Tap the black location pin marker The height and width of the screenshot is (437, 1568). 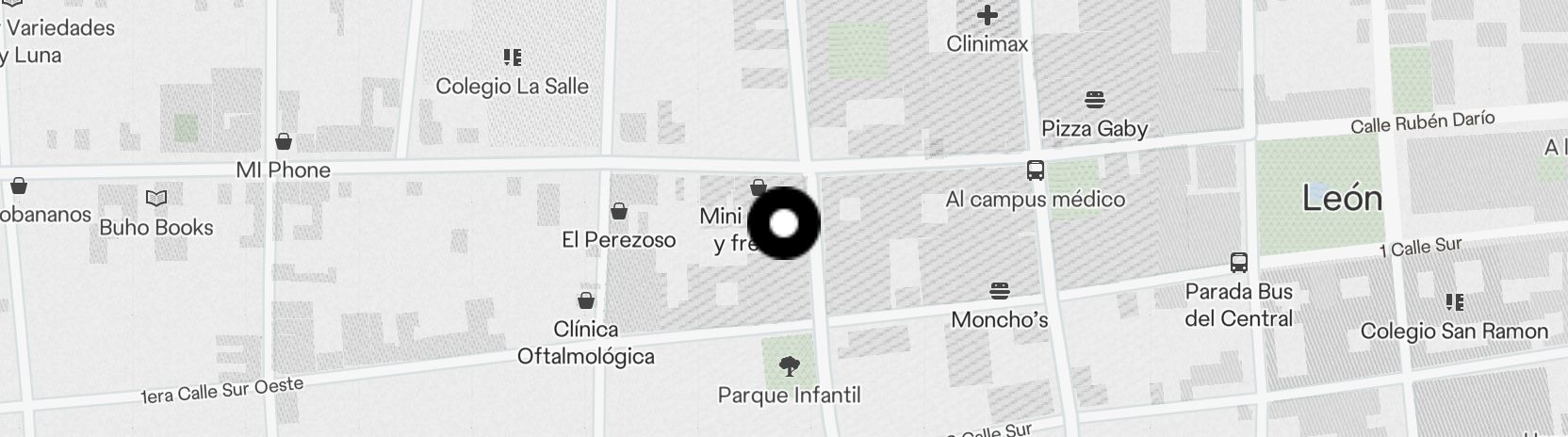pyautogui.click(x=784, y=223)
